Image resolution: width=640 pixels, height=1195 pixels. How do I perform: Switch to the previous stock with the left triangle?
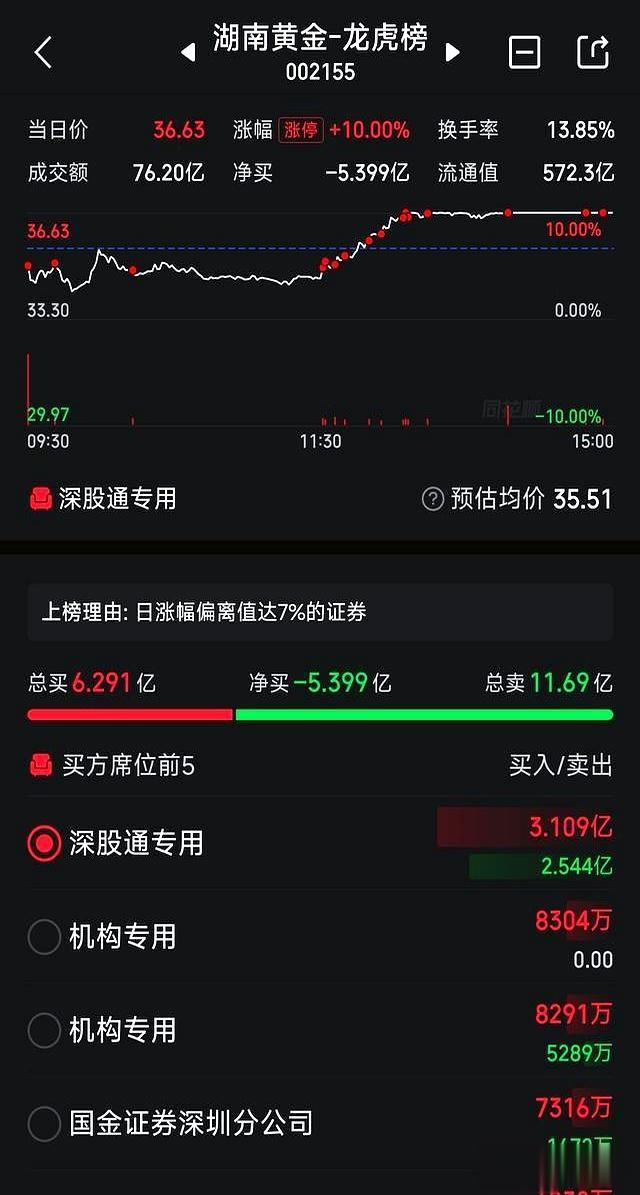[x=188, y=52]
